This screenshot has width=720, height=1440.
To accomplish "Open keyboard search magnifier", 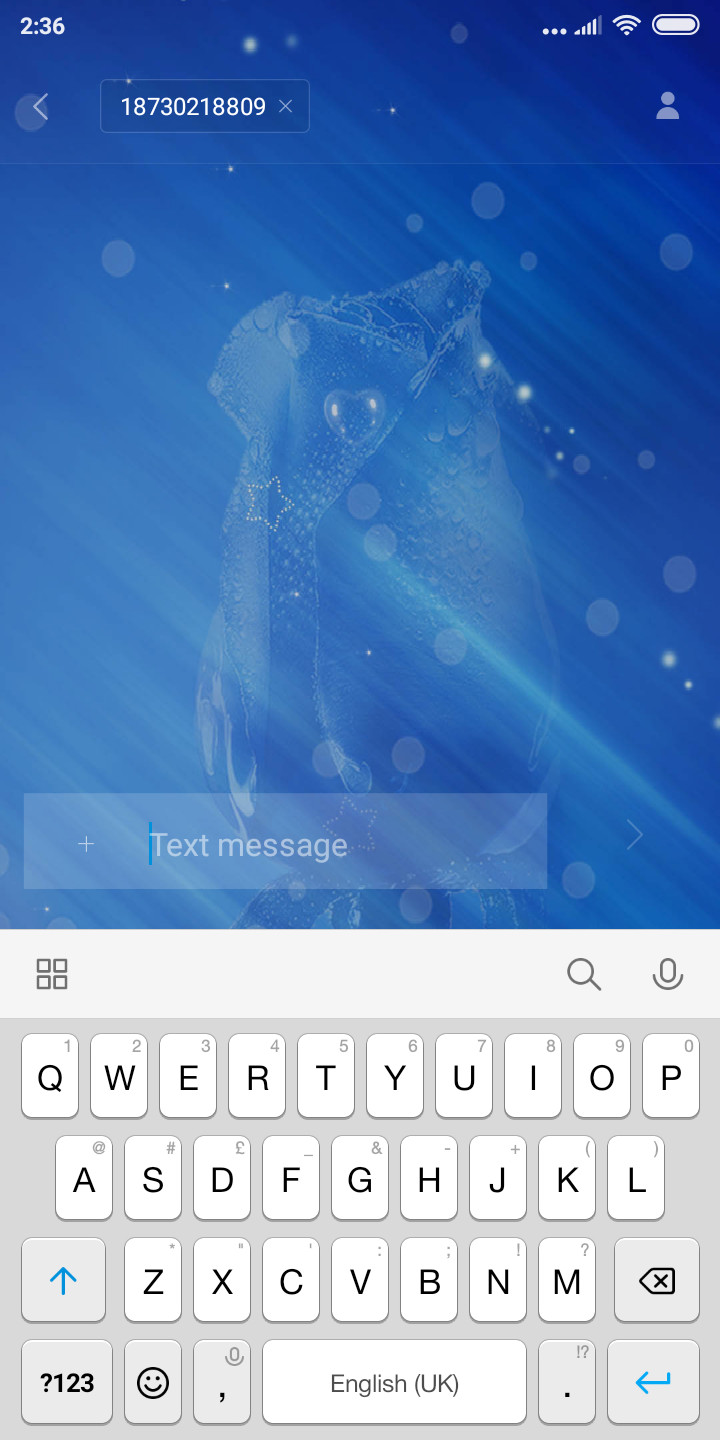I will pyautogui.click(x=583, y=974).
